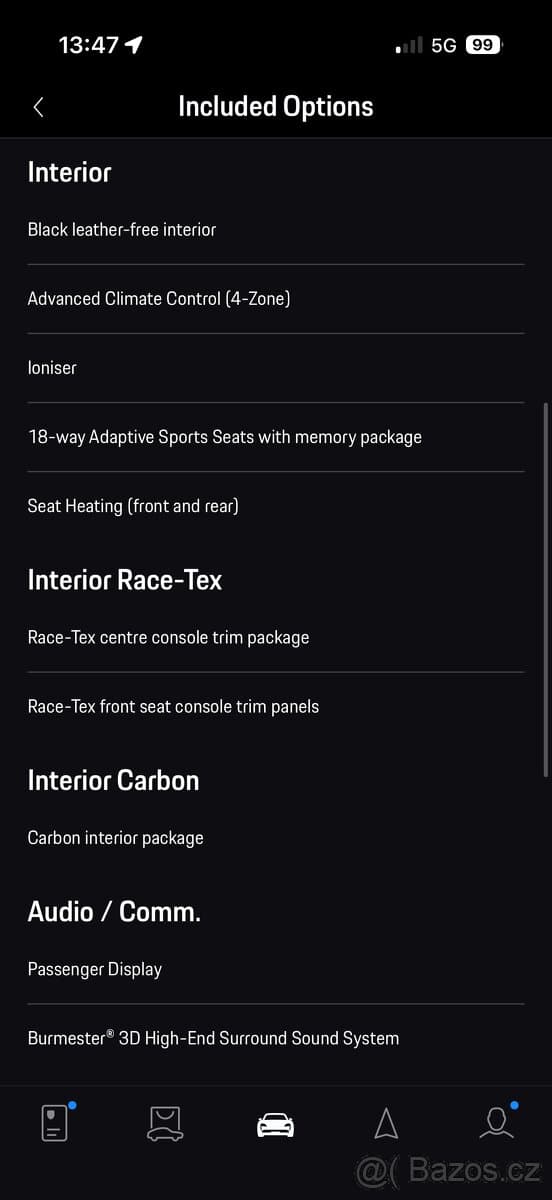
Task: Select the vehicle side view tab
Action: [275, 1125]
